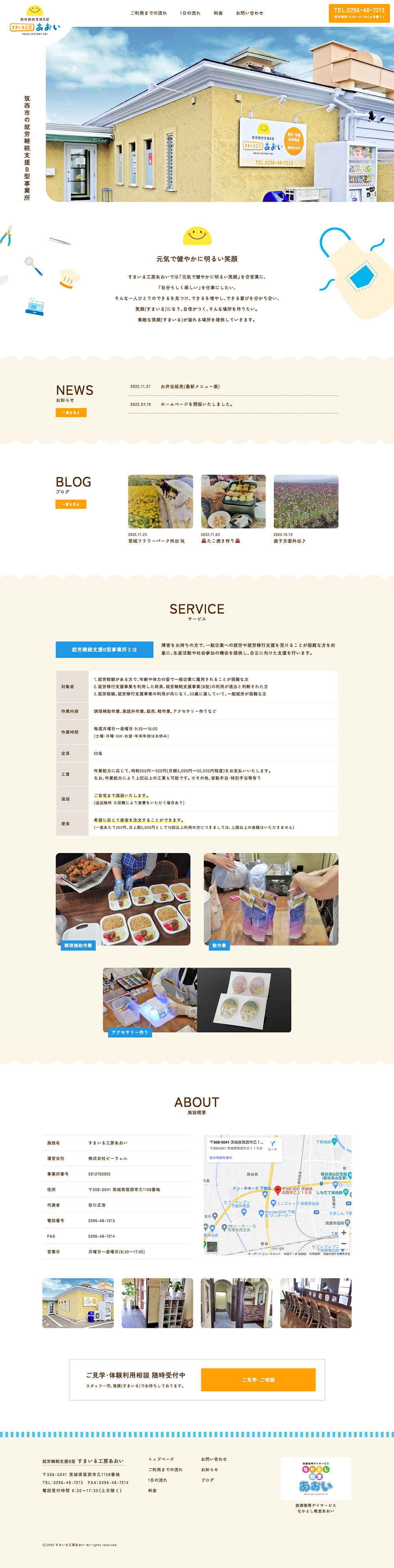
Task: Open 1日の流れ in the top navigation
Action: click(x=190, y=13)
